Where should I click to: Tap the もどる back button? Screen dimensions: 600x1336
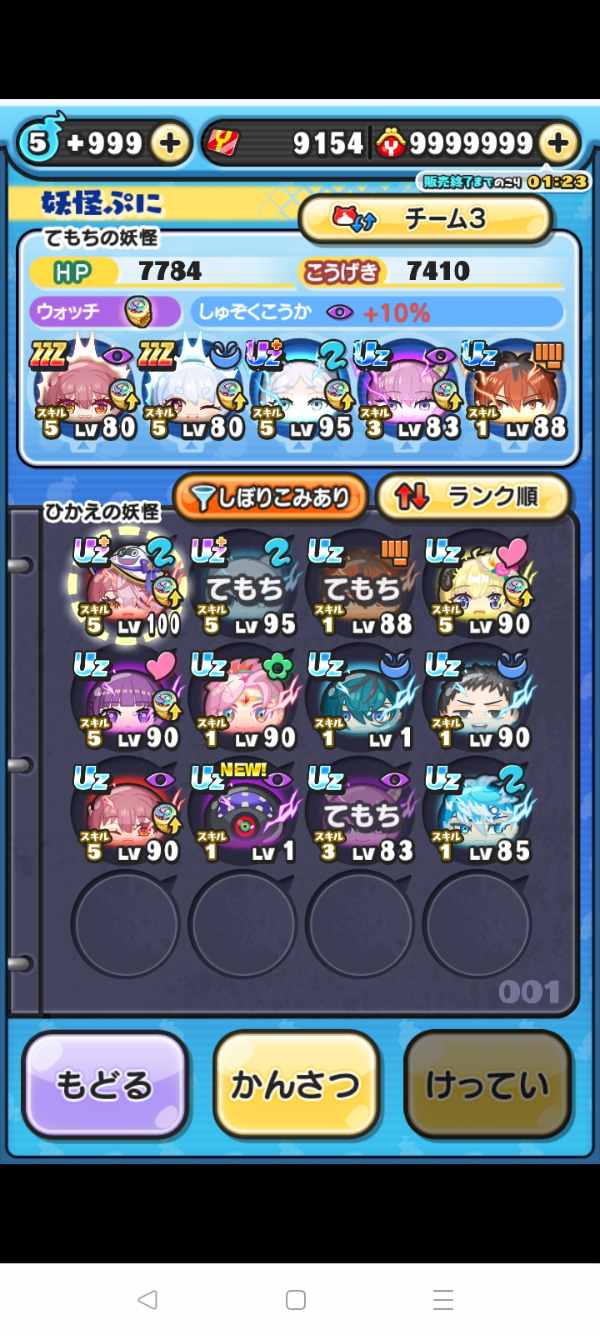click(105, 1085)
